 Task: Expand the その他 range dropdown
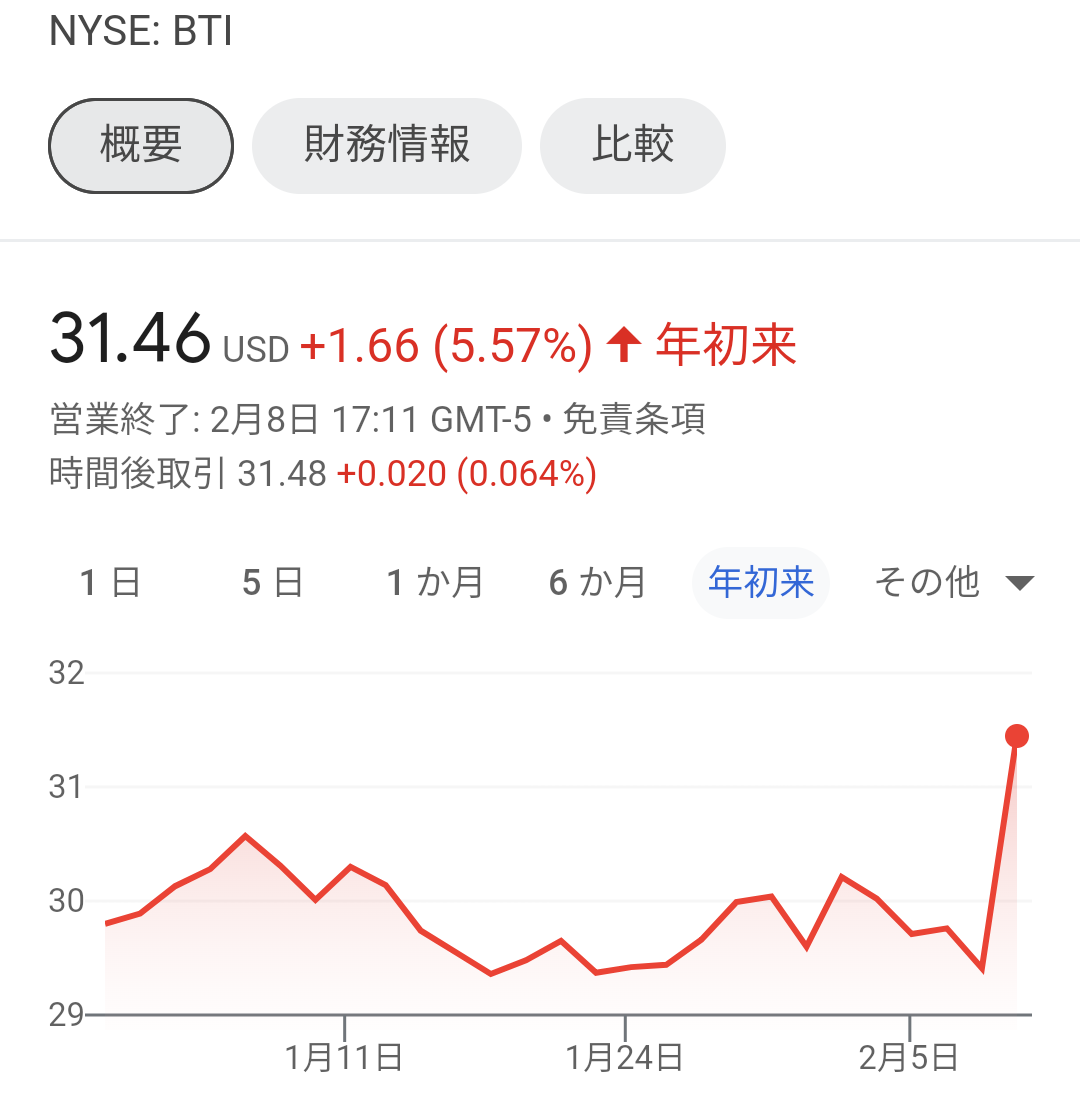click(x=954, y=583)
